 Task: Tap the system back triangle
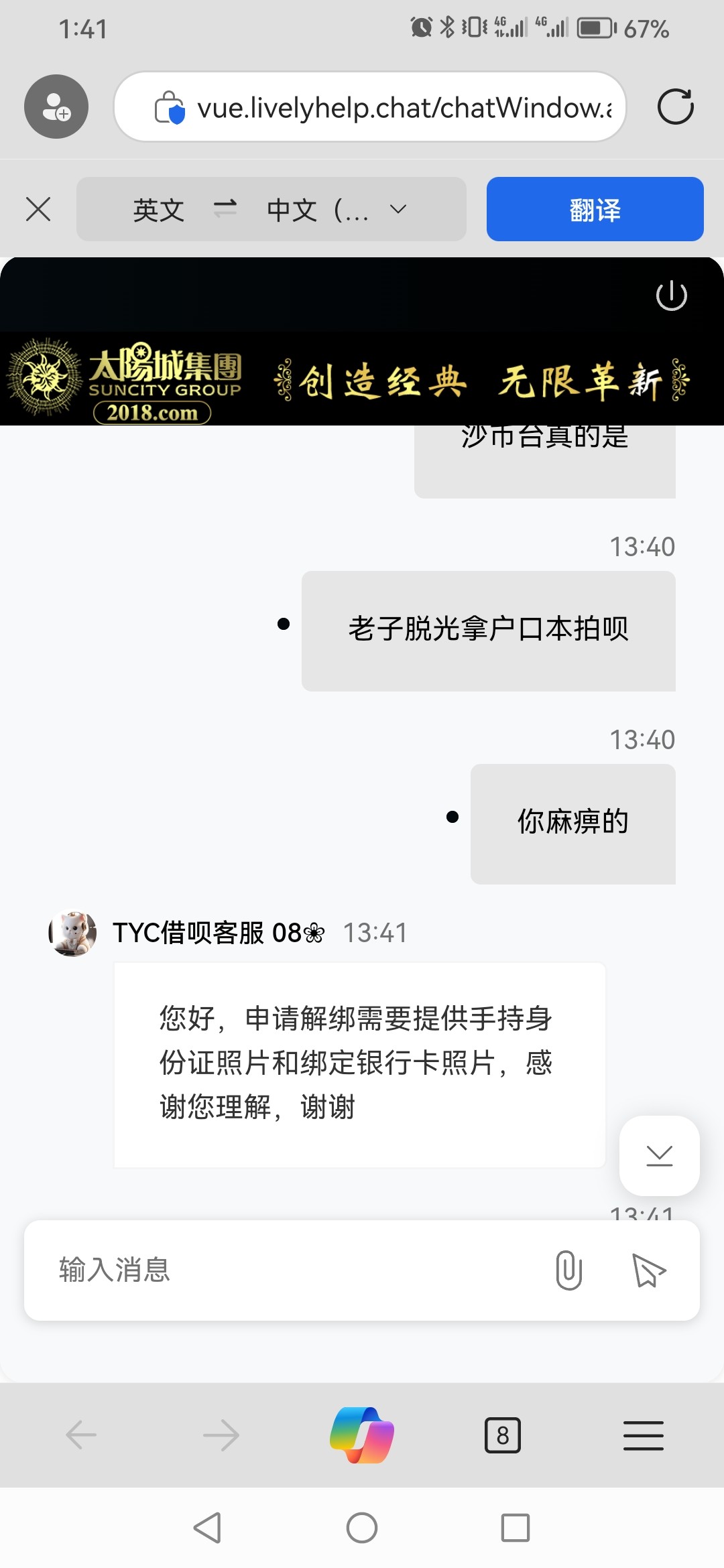(x=207, y=1528)
